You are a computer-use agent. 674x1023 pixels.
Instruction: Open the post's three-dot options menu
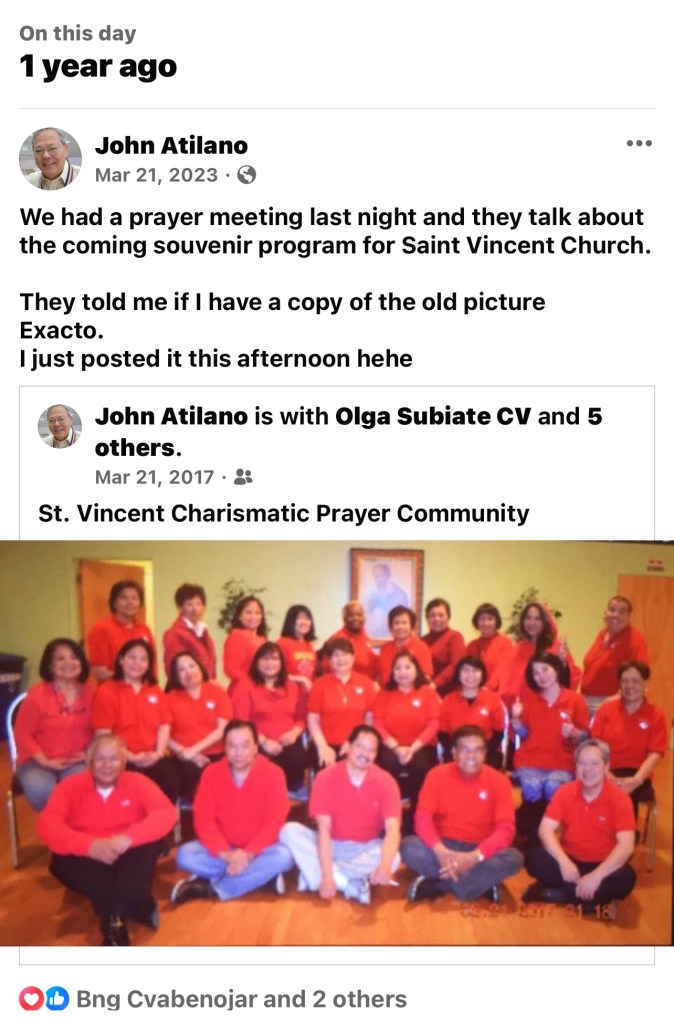coord(638,144)
